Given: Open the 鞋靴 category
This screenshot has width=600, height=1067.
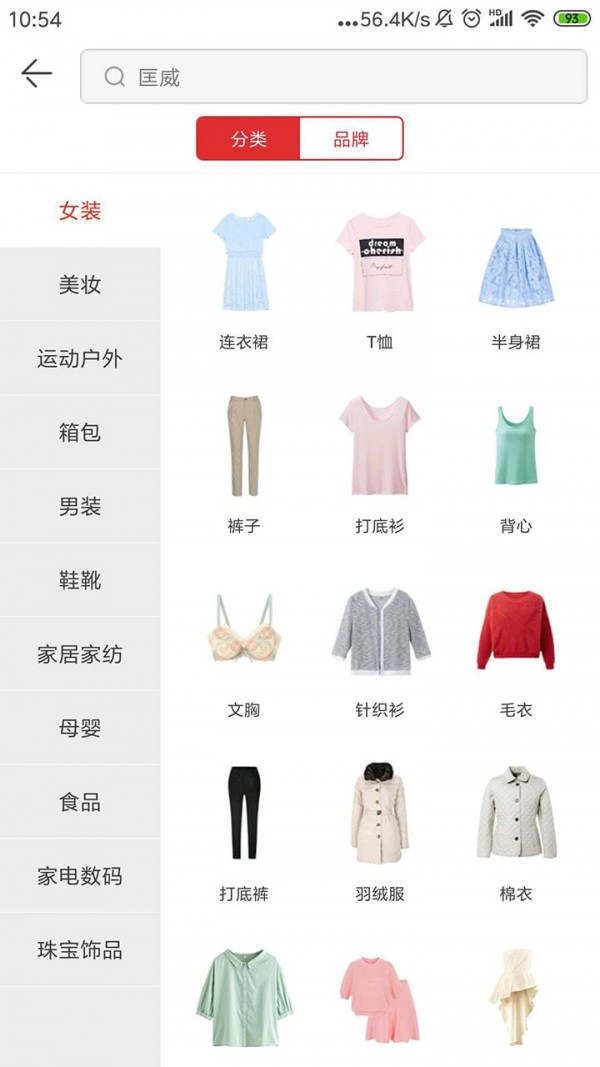Looking at the screenshot, I should 80,581.
